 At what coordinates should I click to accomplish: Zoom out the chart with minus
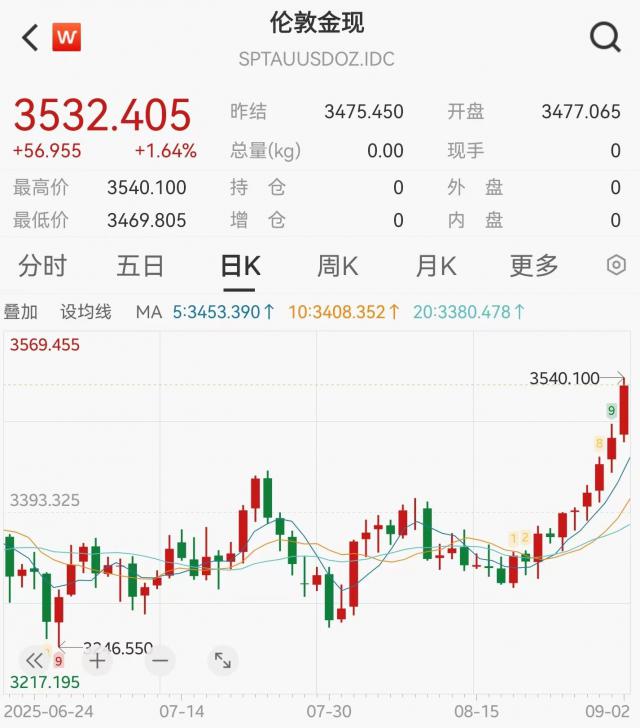click(159, 660)
